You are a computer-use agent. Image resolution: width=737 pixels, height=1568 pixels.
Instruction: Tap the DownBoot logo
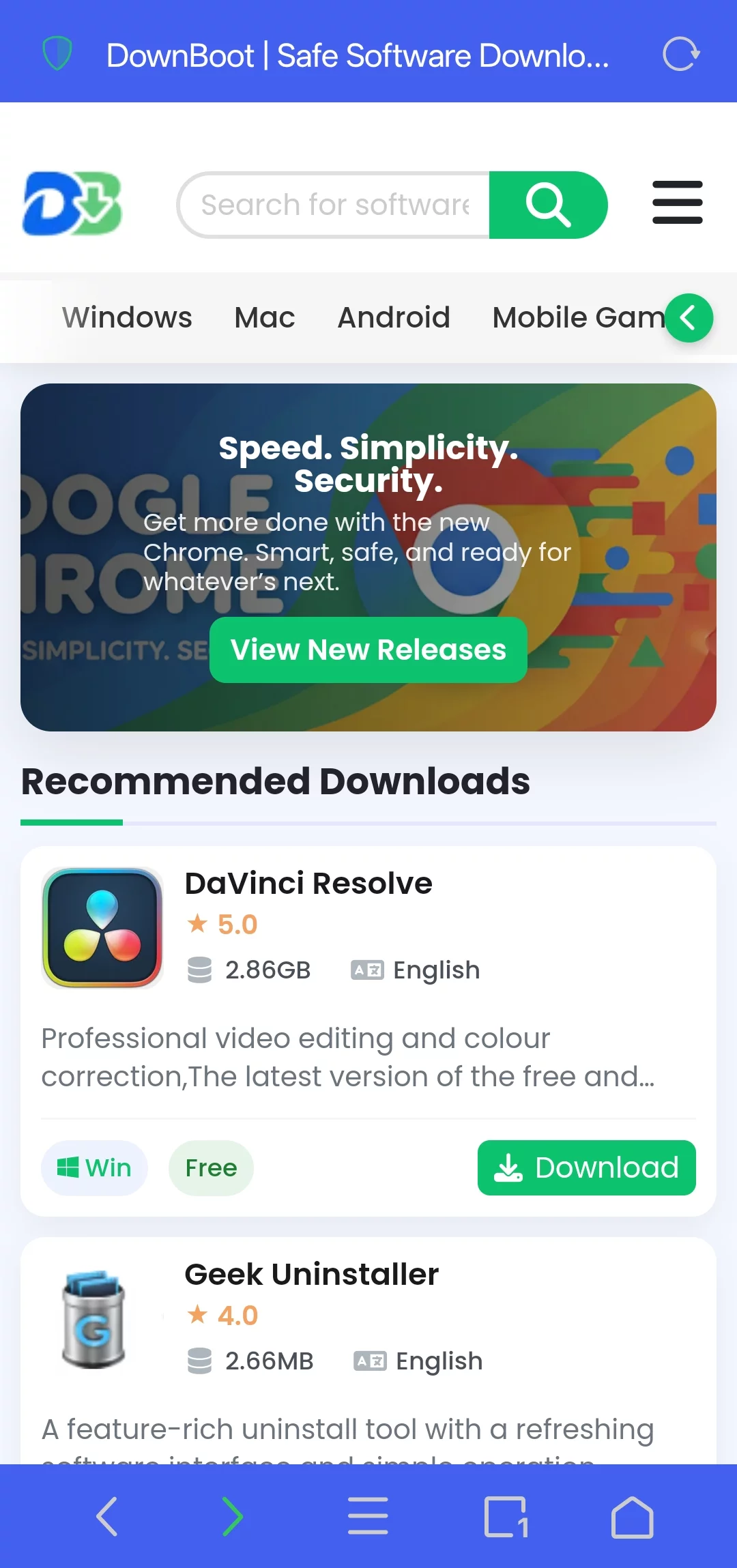(x=72, y=204)
